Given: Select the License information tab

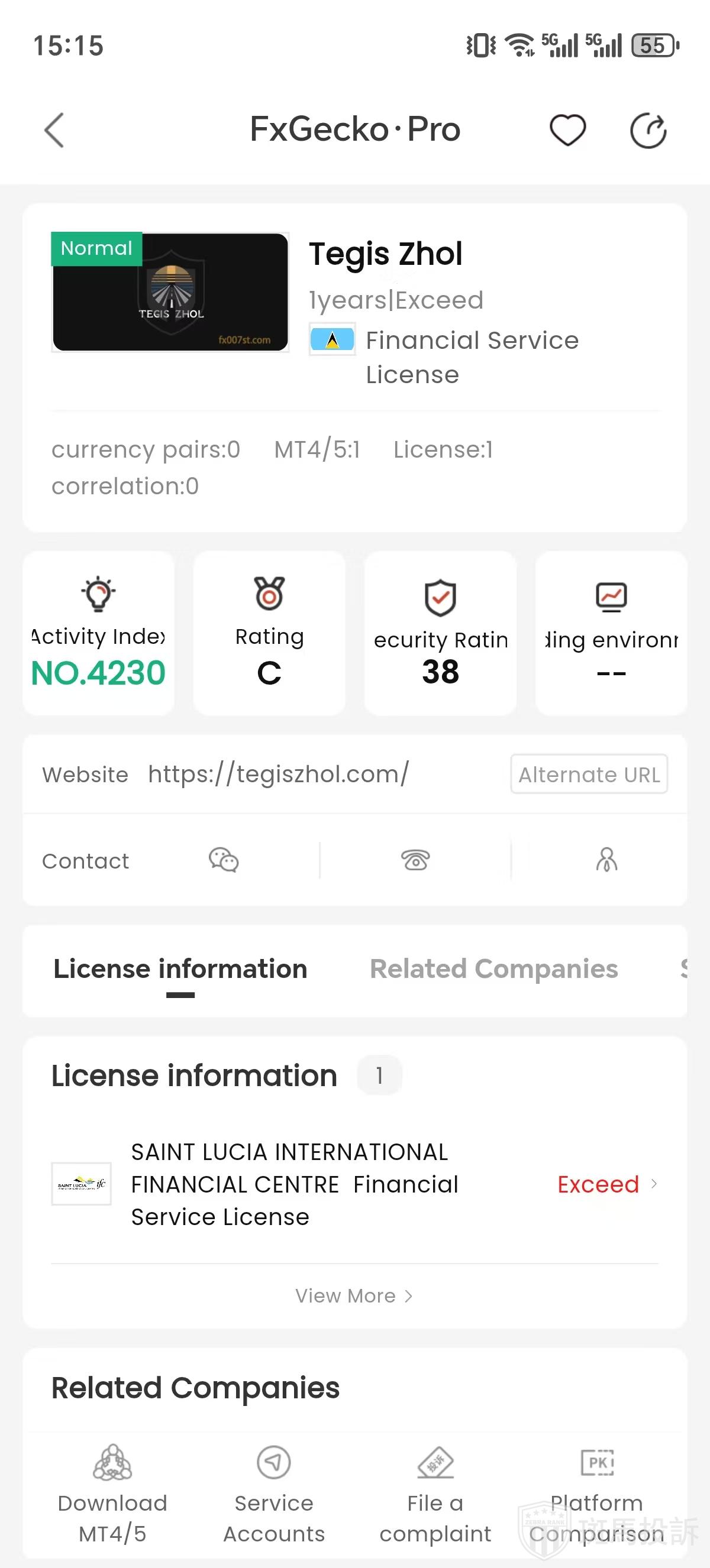Looking at the screenshot, I should [180, 969].
